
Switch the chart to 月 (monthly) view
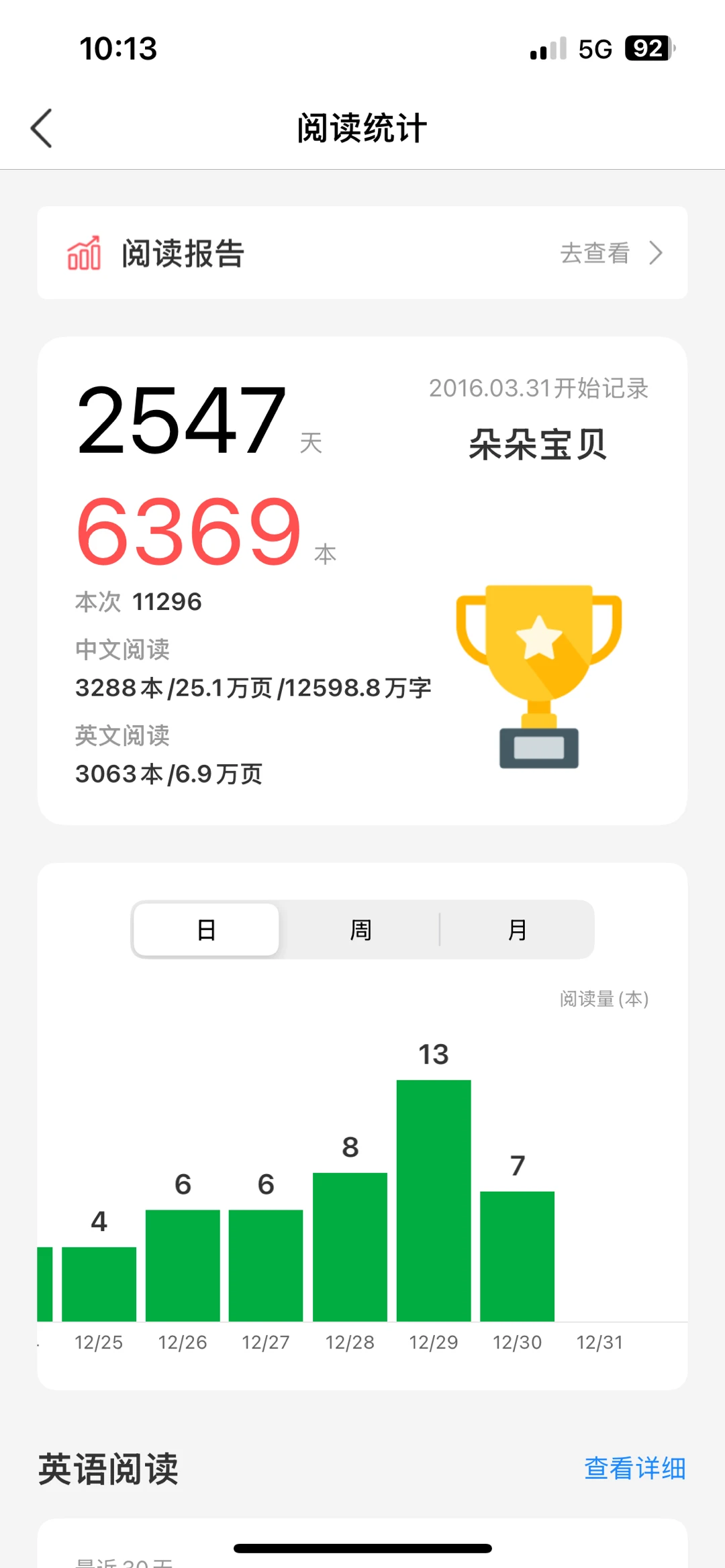coord(517,930)
